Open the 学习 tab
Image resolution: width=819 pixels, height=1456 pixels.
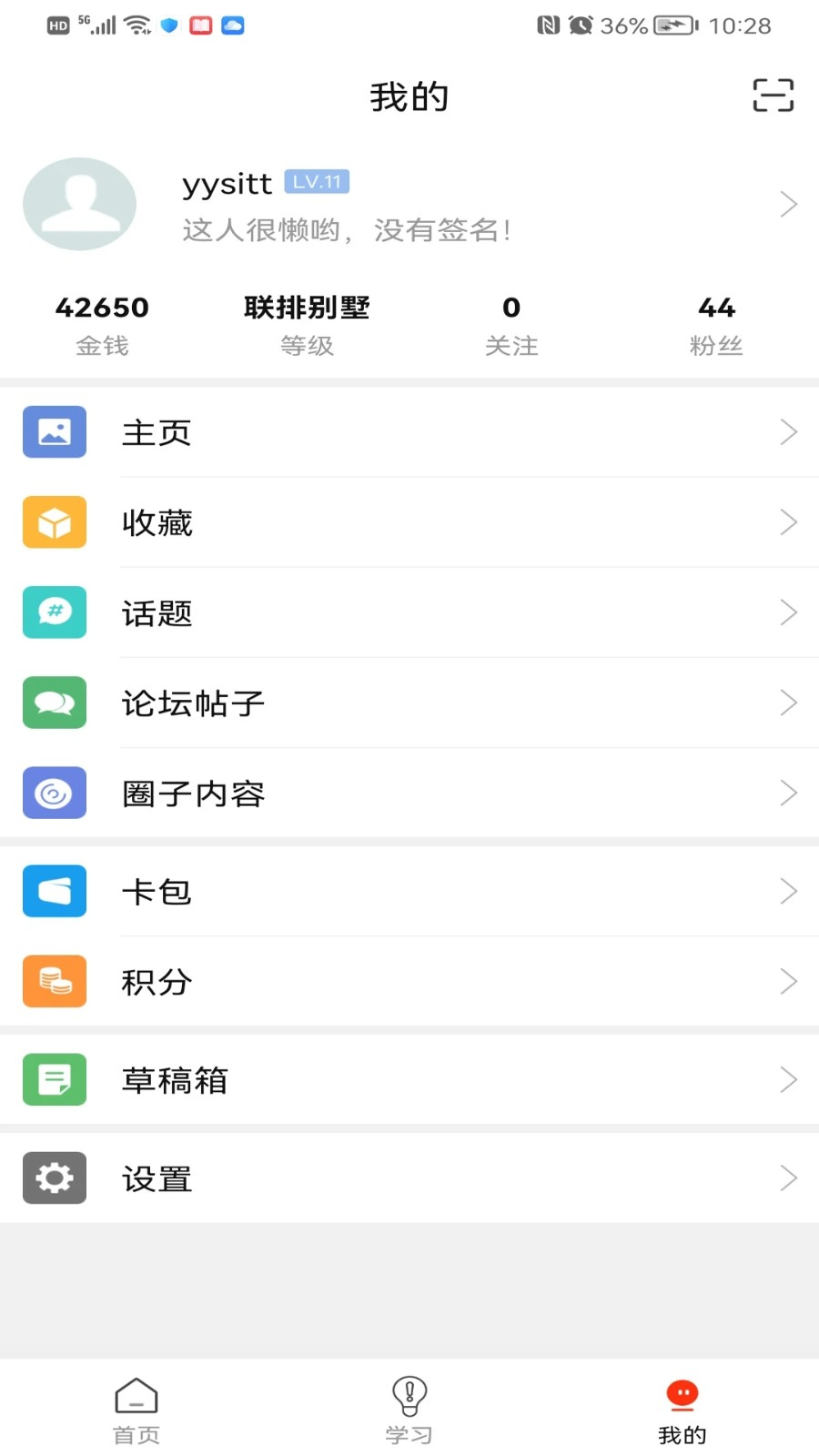click(409, 1406)
